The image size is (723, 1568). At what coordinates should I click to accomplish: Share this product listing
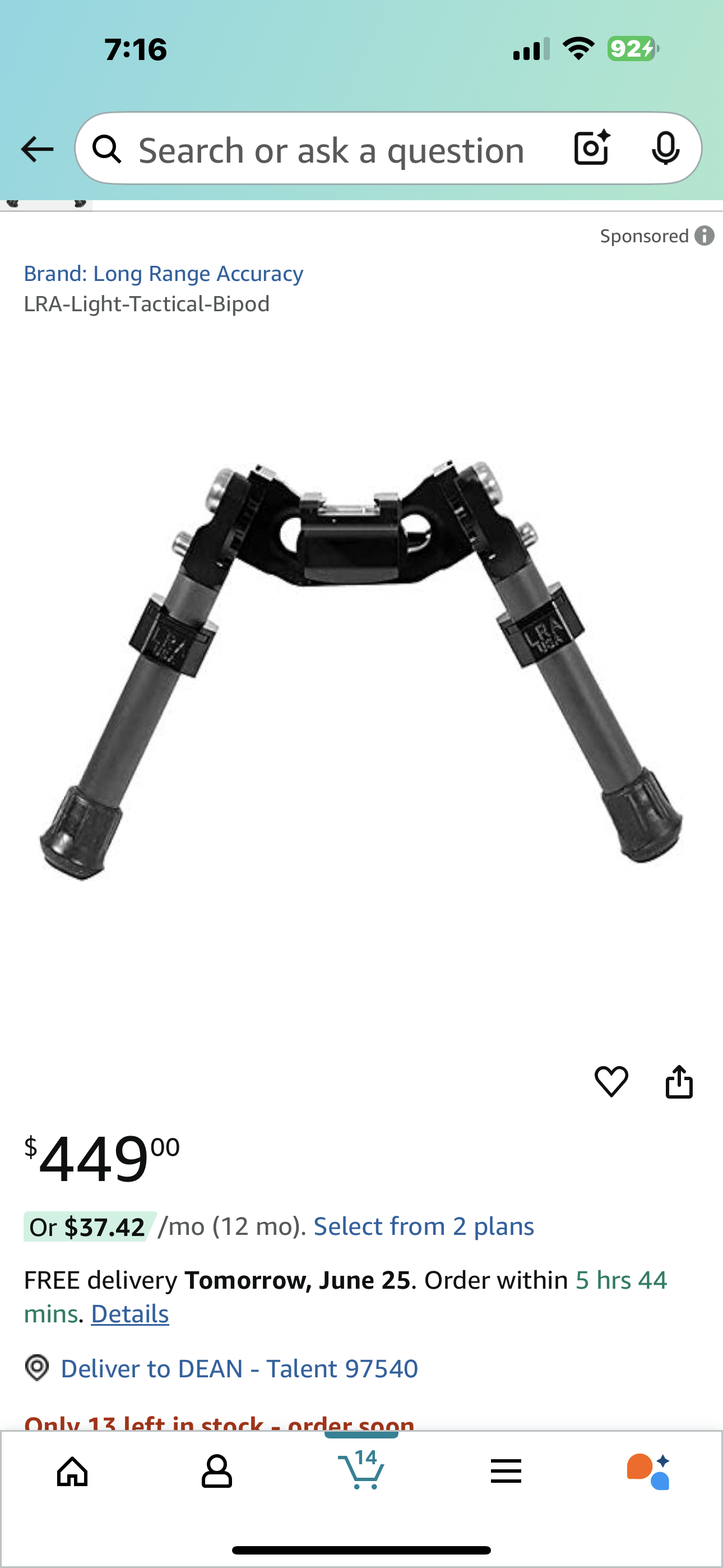coord(679,1082)
